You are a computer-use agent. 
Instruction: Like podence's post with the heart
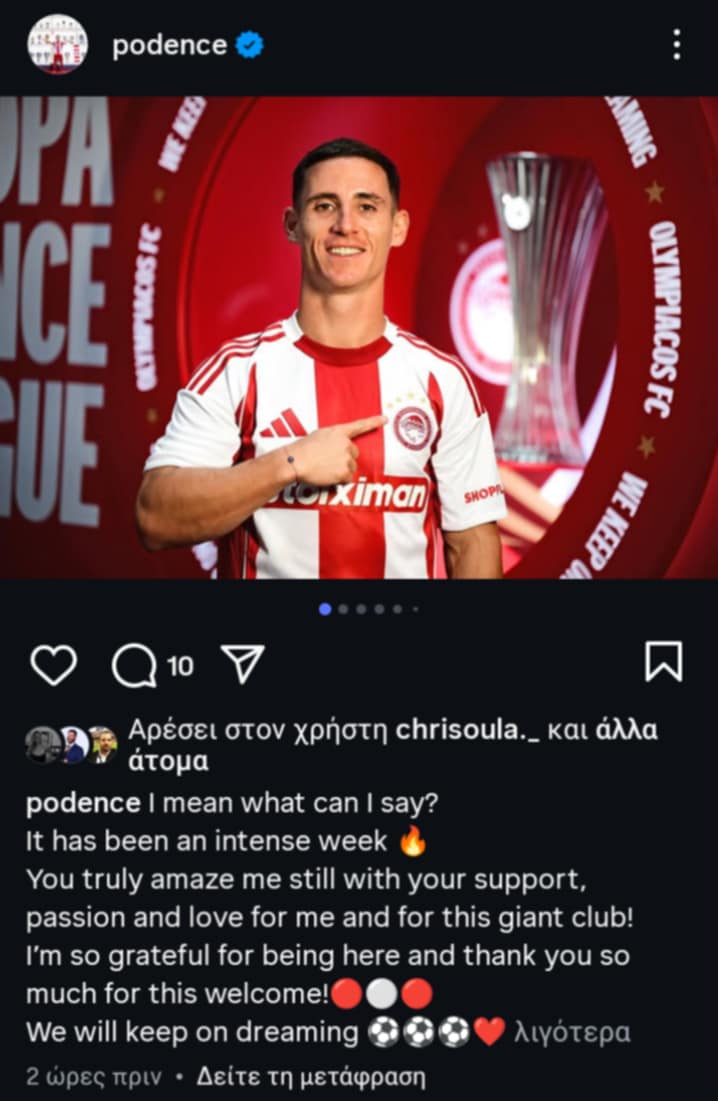tap(53, 663)
